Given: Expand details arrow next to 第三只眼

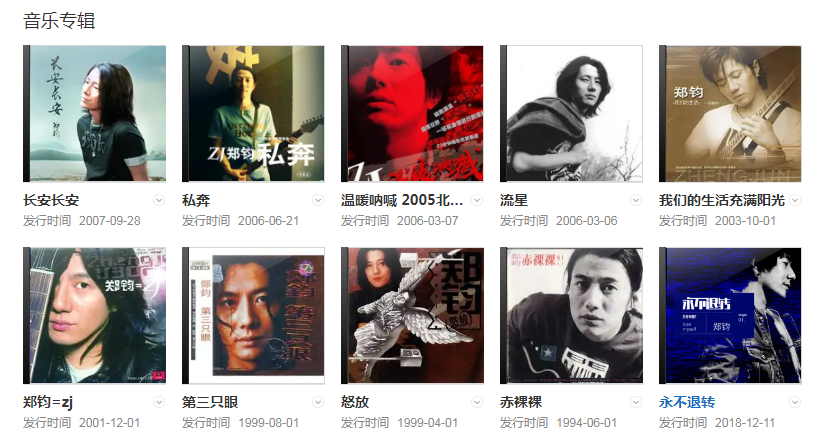Looking at the screenshot, I should [x=318, y=402].
